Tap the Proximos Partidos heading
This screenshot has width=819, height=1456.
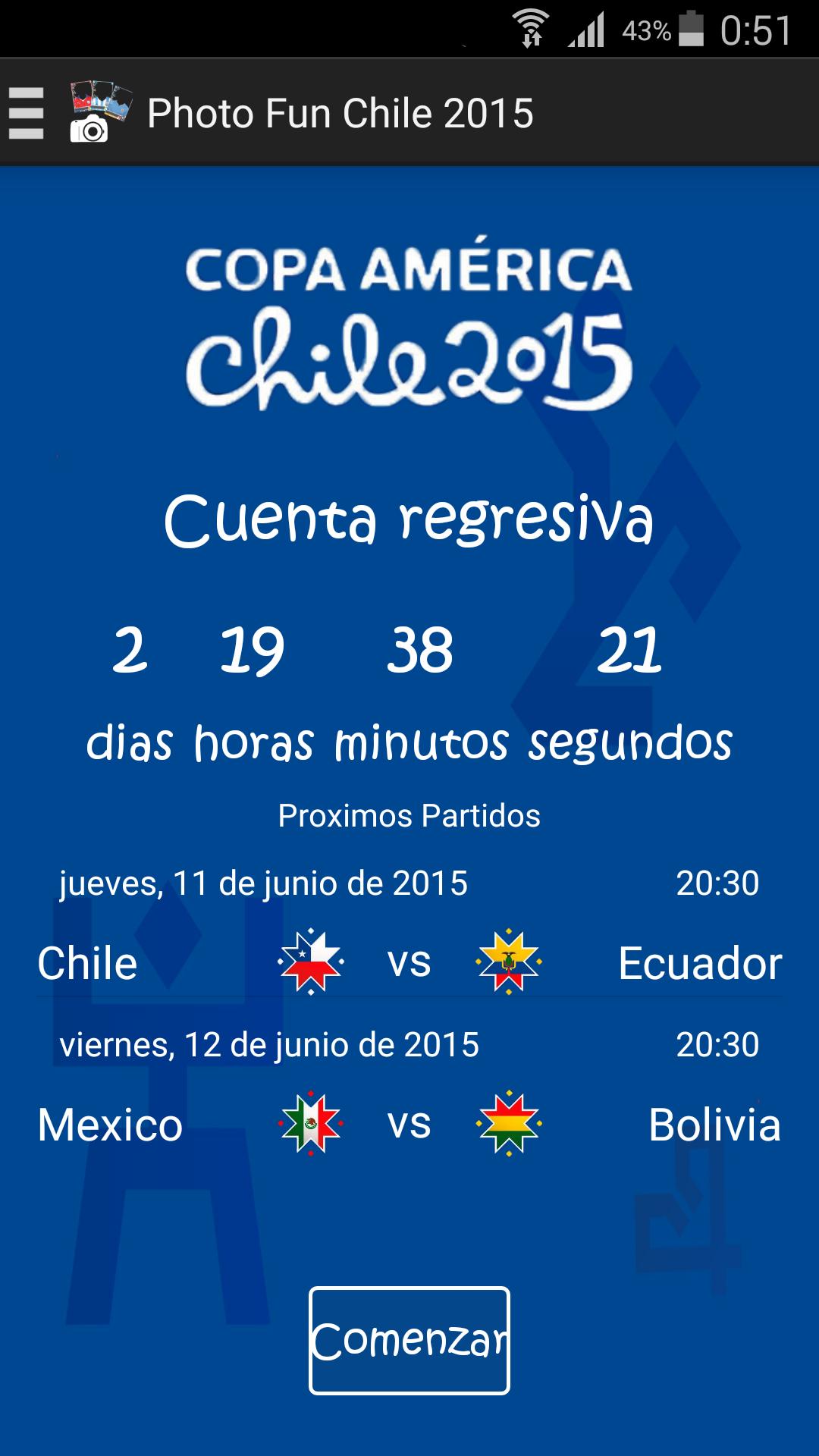(409, 817)
